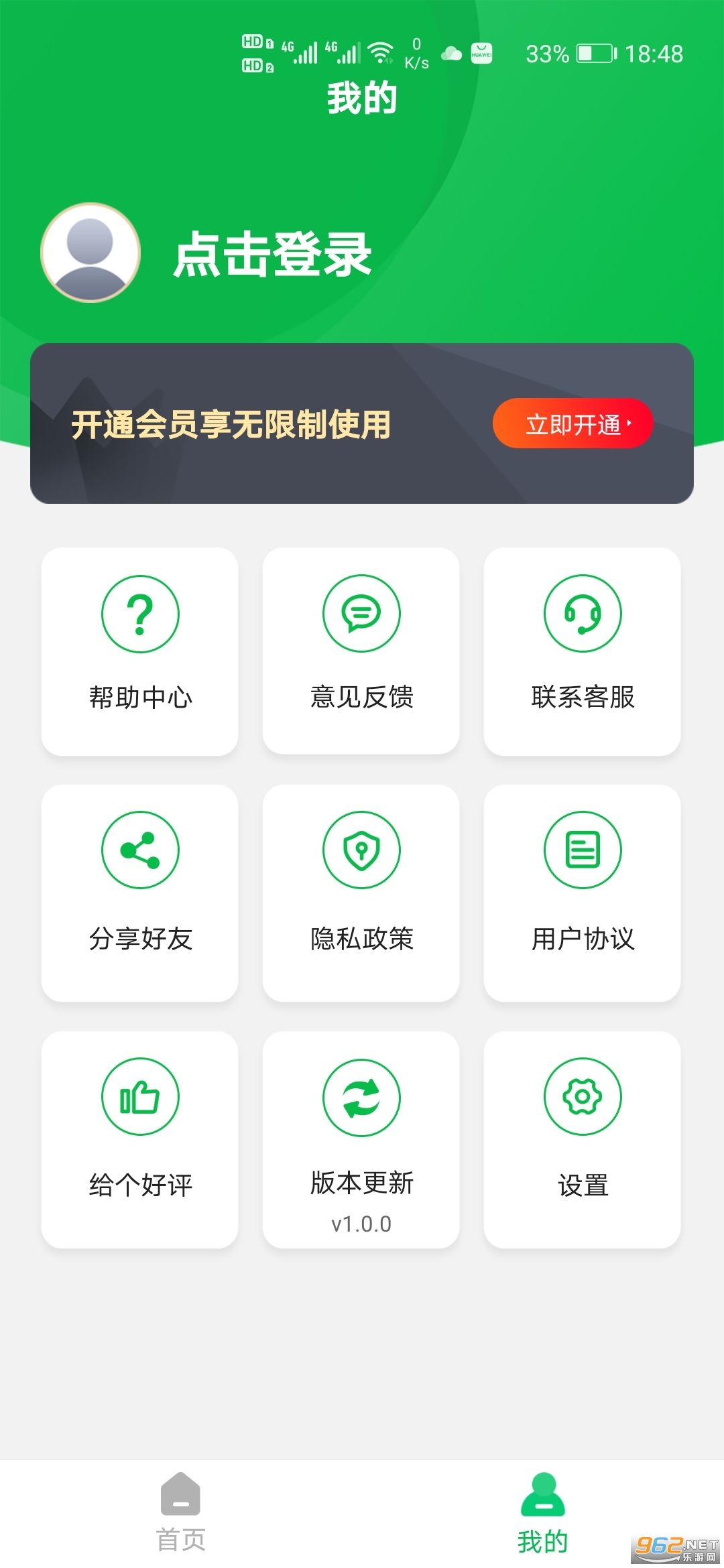The image size is (724, 1568).
Task: Tap 点击登录 to log in
Action: (x=272, y=255)
